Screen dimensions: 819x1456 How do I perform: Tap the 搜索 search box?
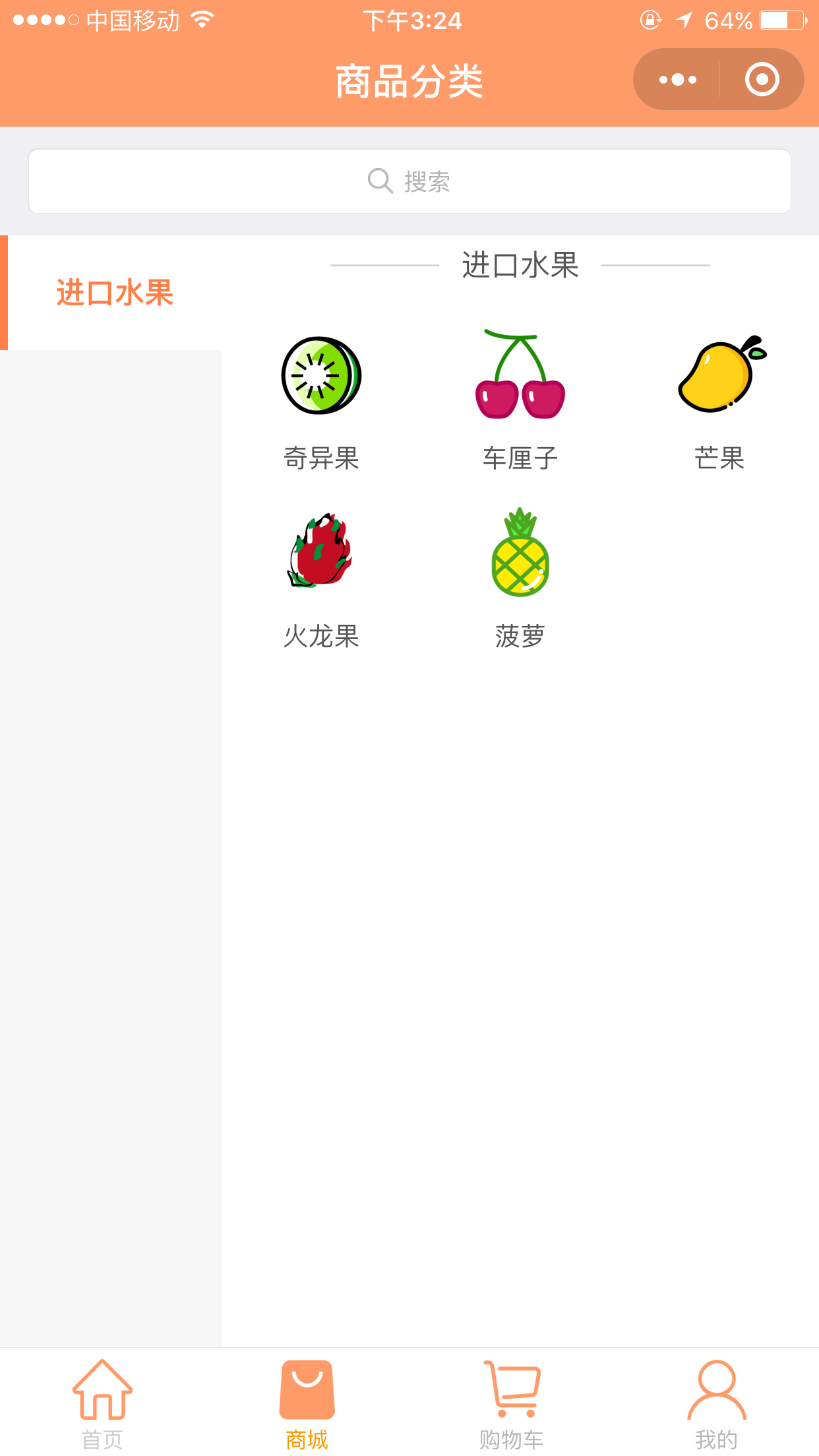(409, 181)
